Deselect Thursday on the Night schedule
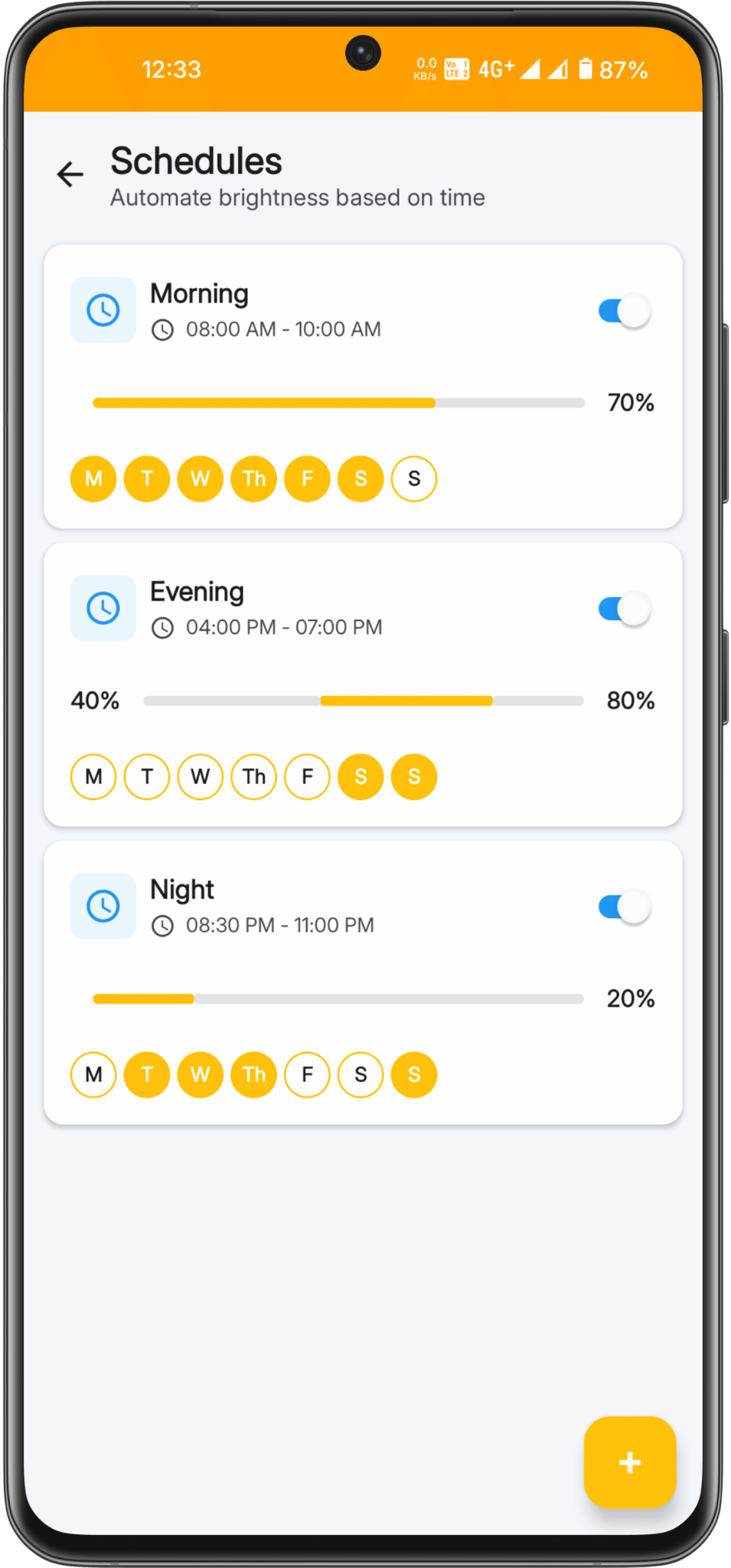This screenshot has width=731, height=1568. [x=253, y=1074]
